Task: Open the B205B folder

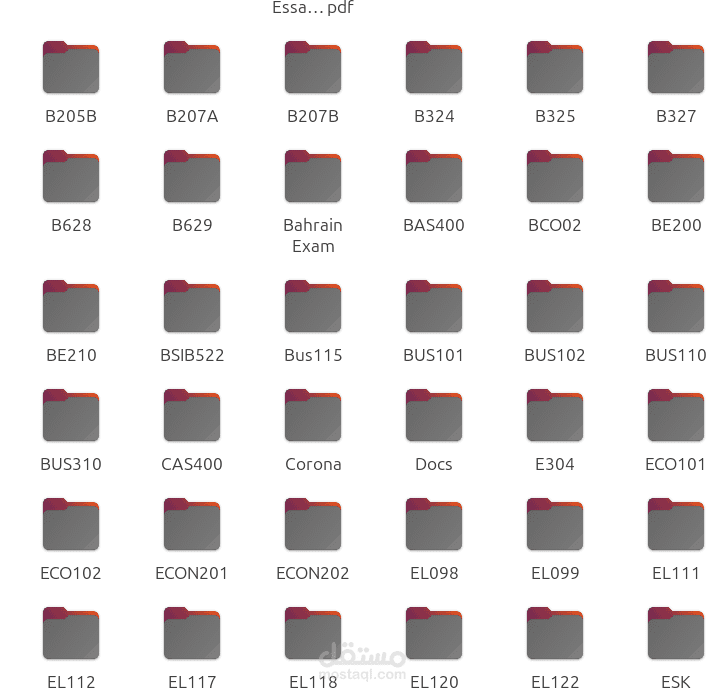Action: click(x=71, y=68)
